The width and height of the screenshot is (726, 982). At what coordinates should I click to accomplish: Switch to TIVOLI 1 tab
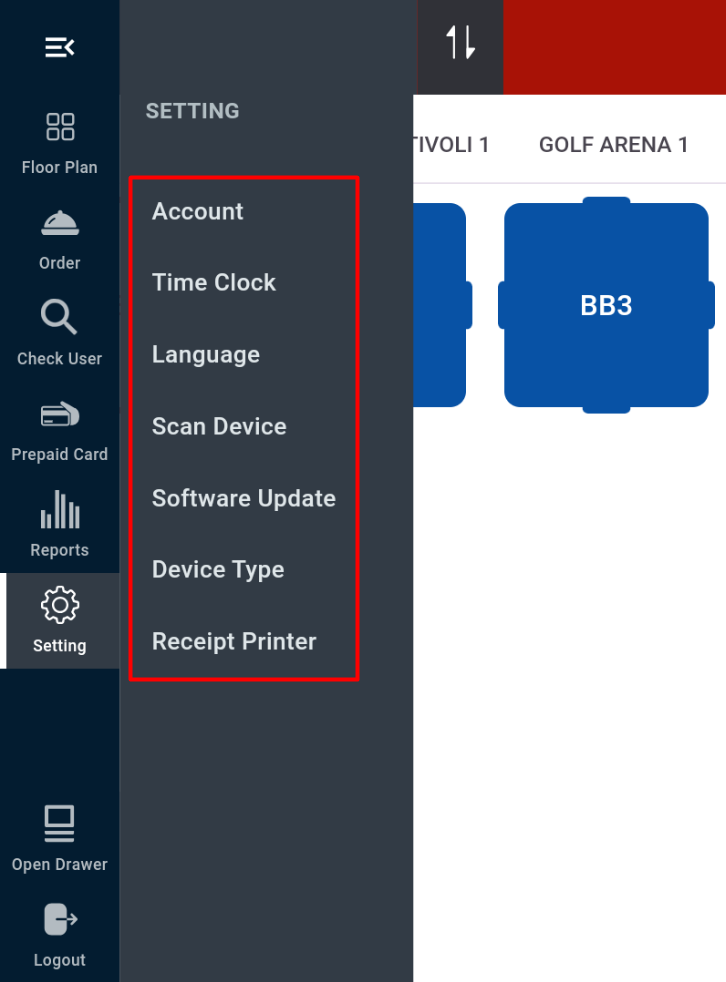(450, 145)
